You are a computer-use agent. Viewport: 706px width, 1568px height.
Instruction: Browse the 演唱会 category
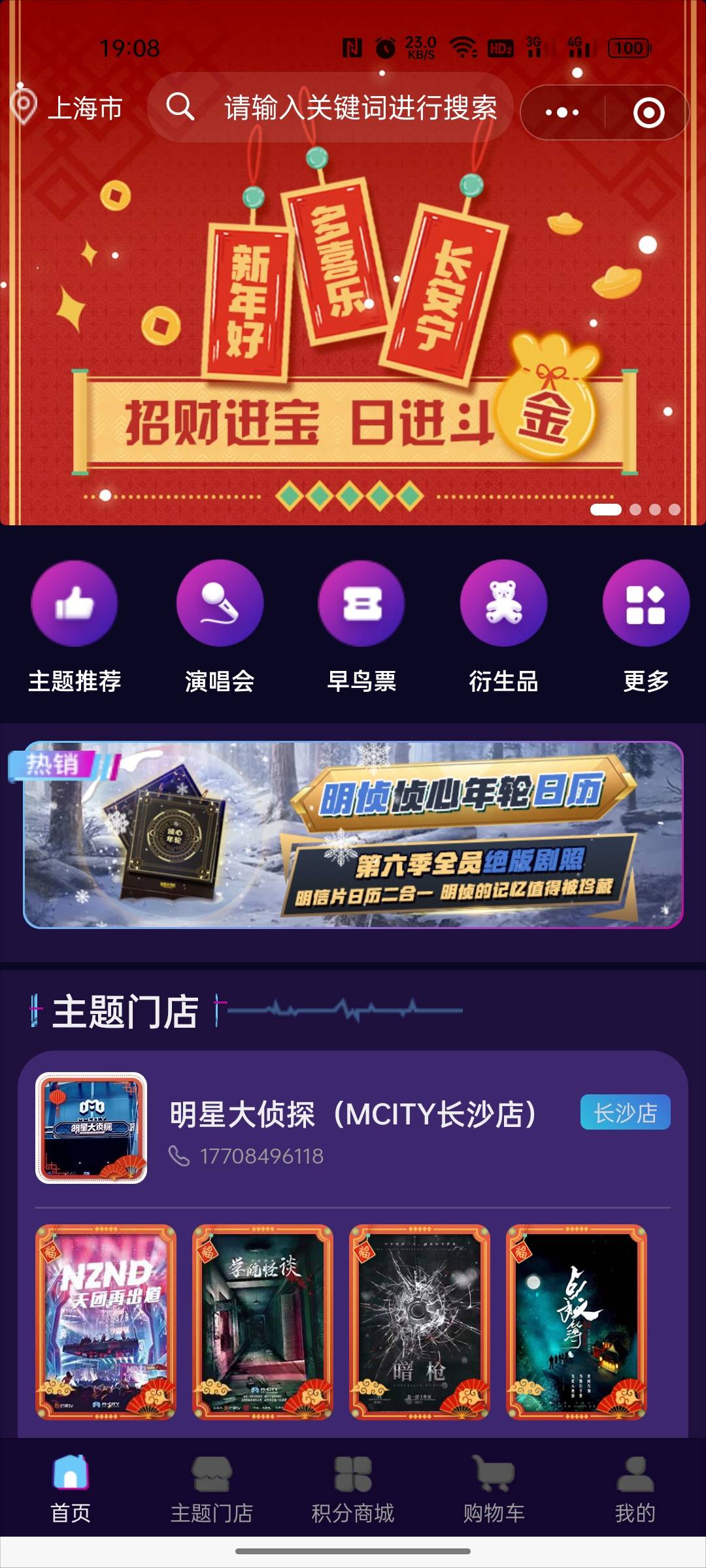tap(220, 627)
